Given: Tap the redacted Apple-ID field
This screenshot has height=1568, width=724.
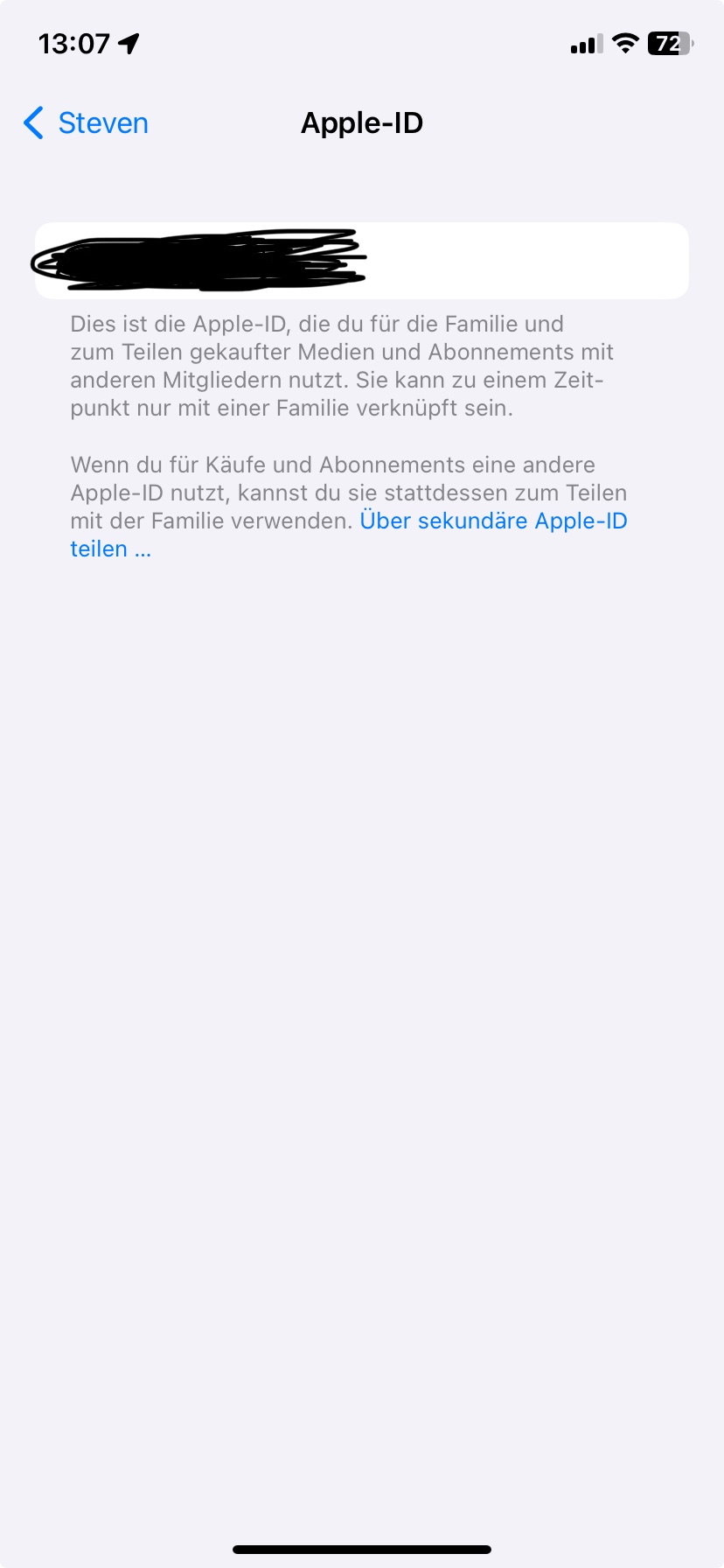Looking at the screenshot, I should 361,261.
